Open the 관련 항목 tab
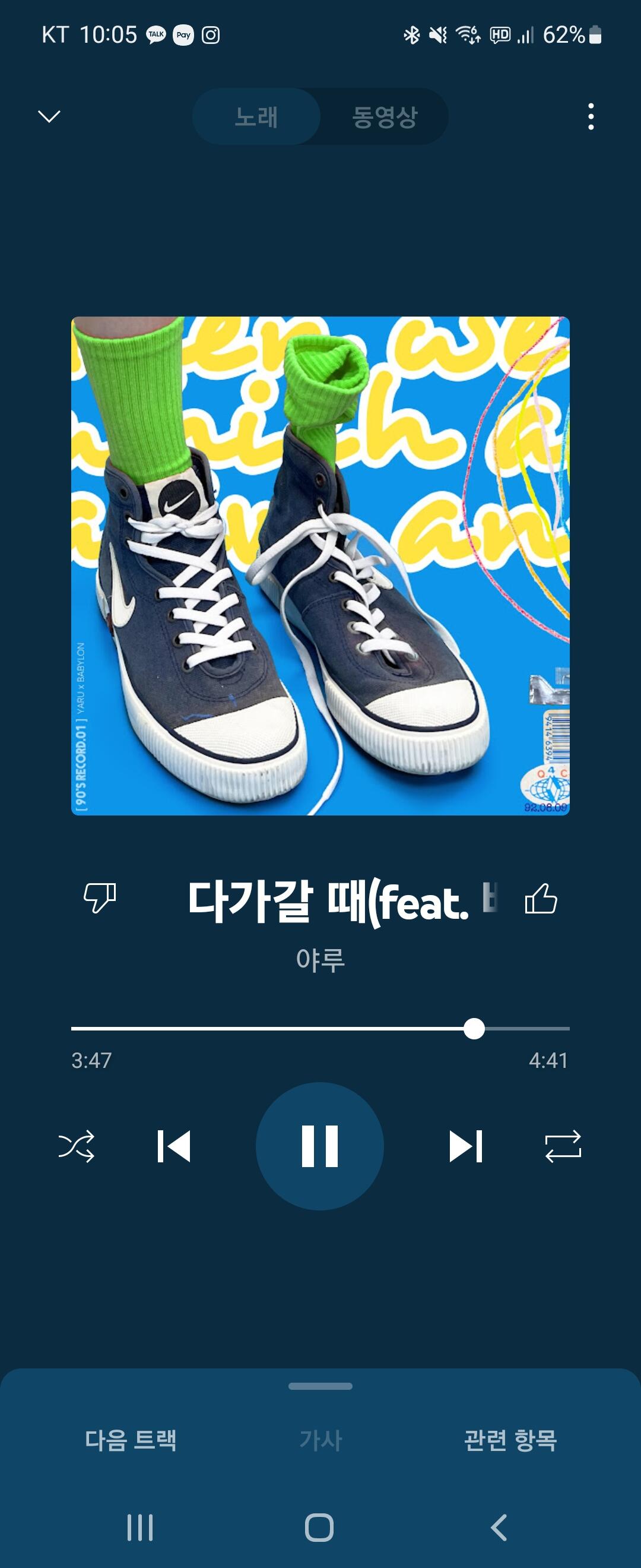 (510, 1440)
